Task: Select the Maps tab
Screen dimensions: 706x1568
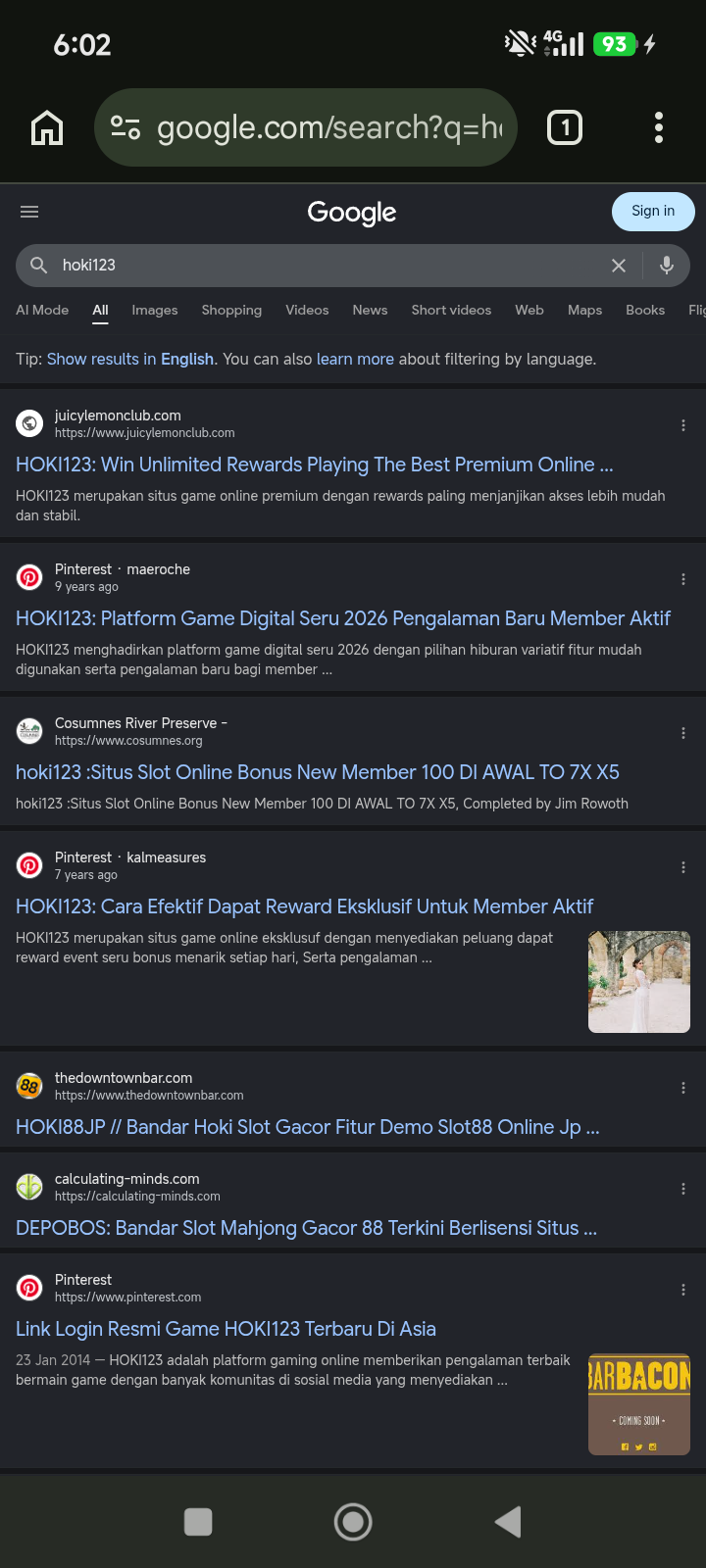Action: pos(584,310)
